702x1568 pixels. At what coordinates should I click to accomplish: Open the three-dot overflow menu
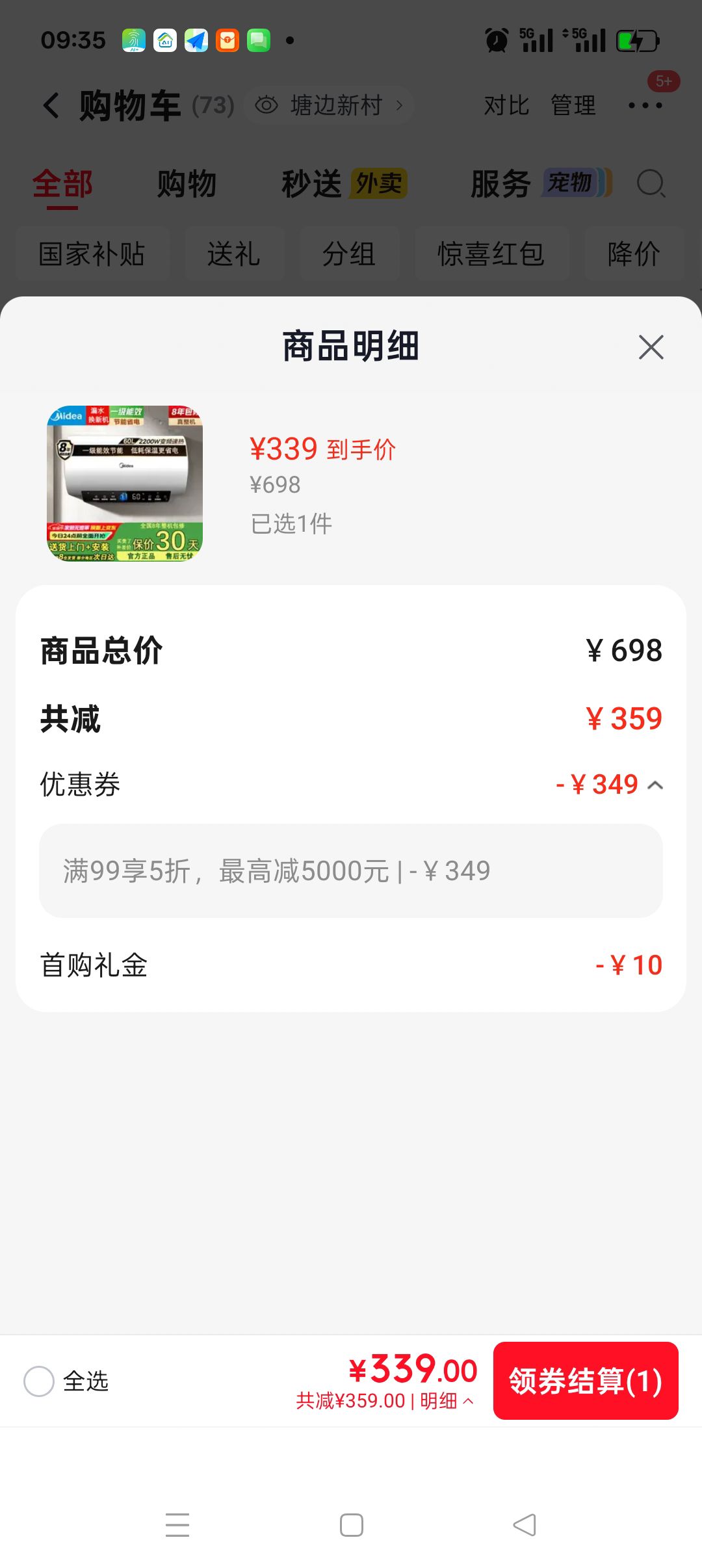645,105
